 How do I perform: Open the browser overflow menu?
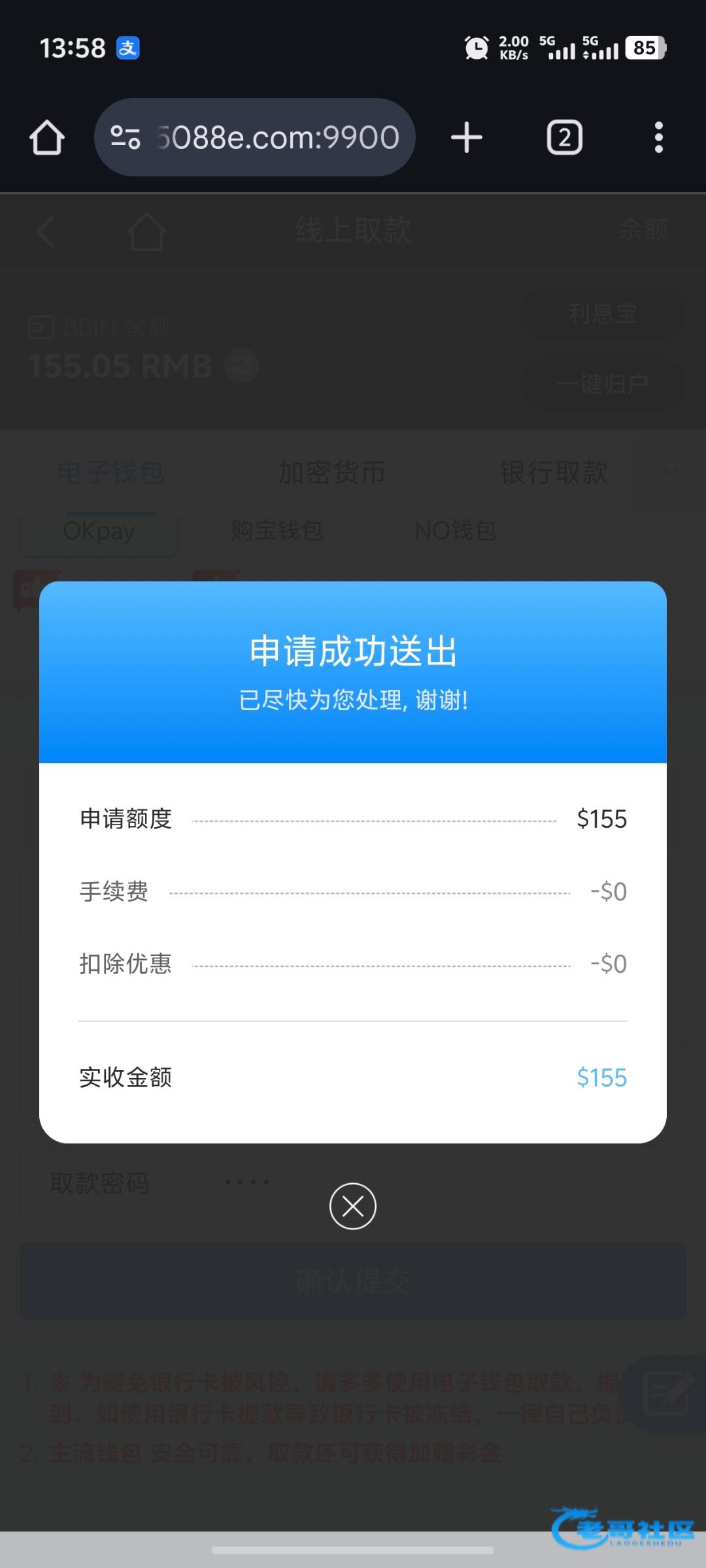(x=658, y=138)
